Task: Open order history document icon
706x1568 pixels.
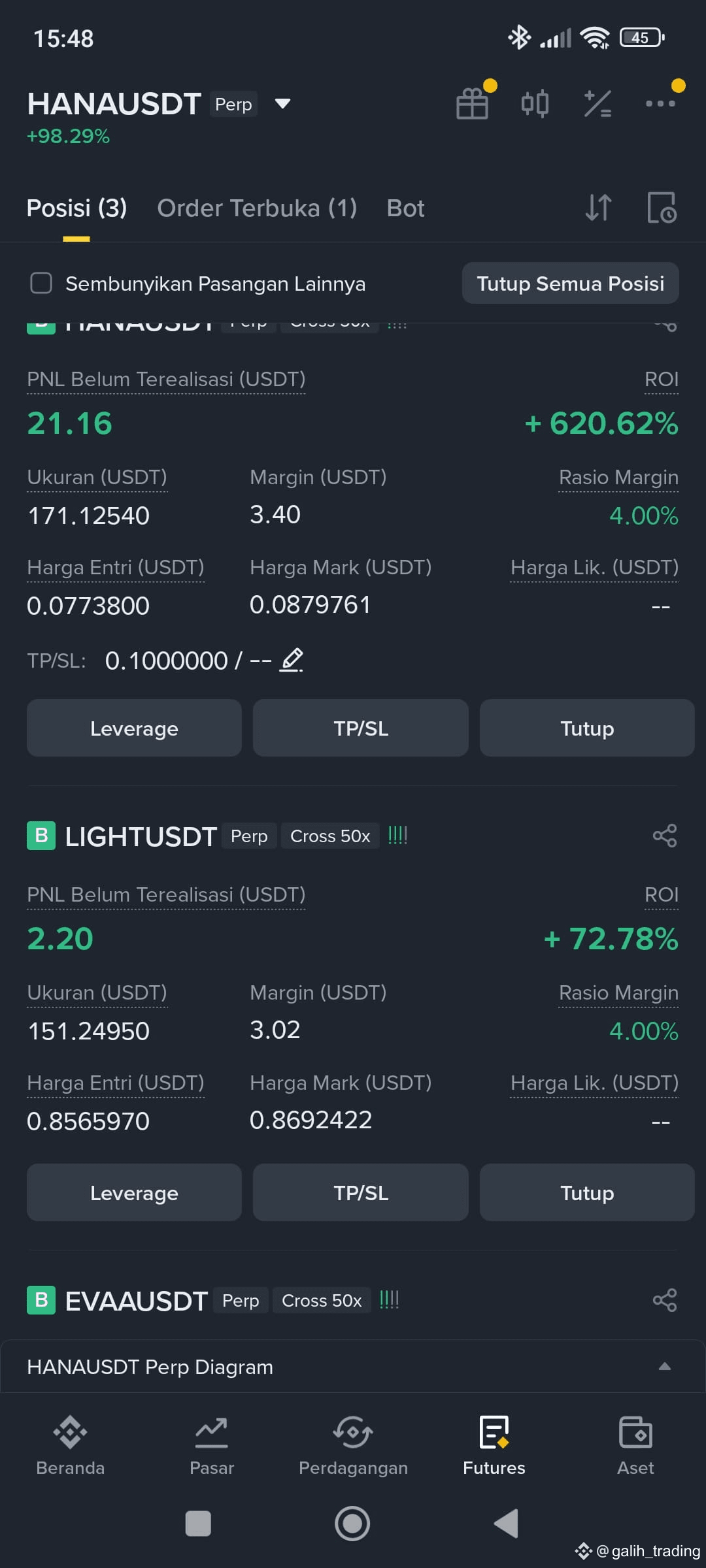Action: pos(662,208)
